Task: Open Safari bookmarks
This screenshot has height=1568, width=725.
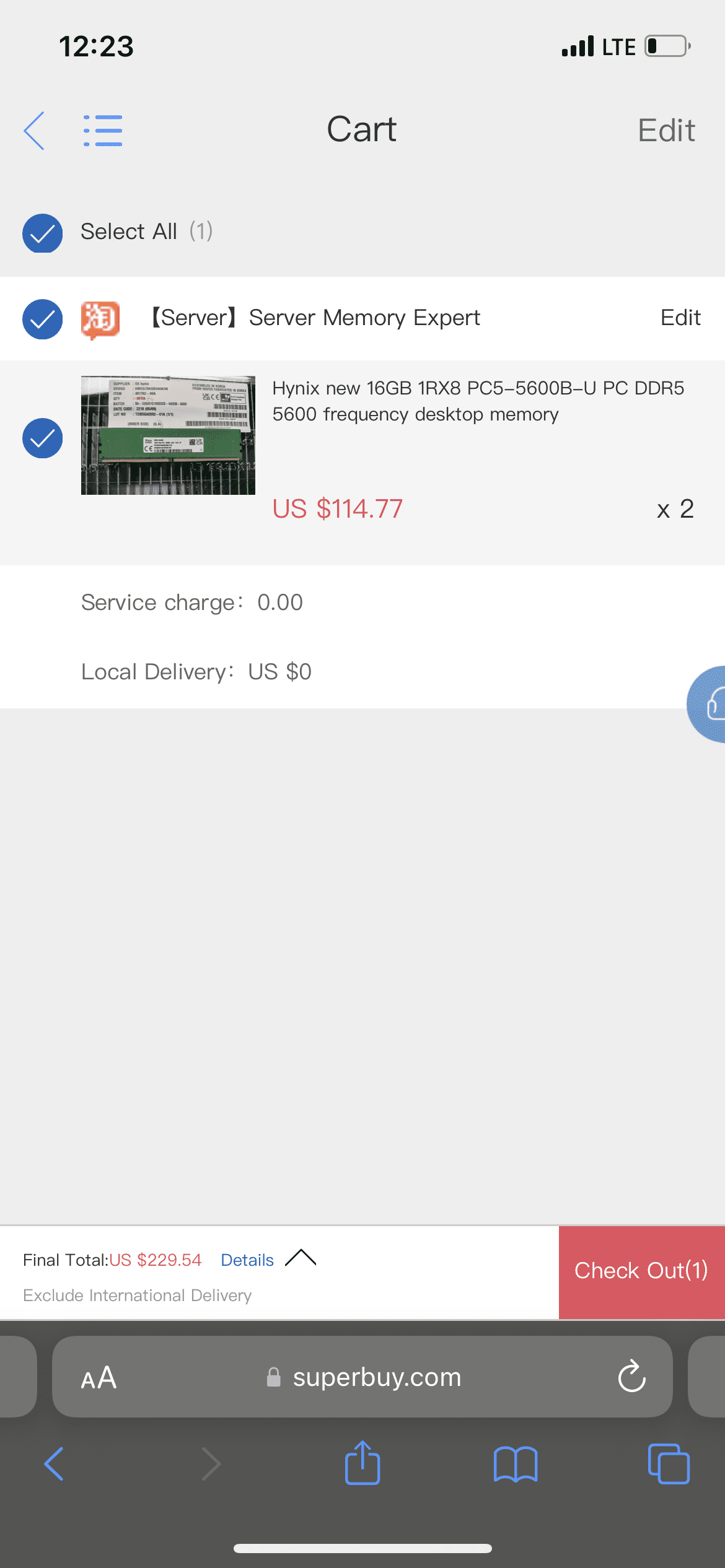Action: pyautogui.click(x=516, y=1463)
